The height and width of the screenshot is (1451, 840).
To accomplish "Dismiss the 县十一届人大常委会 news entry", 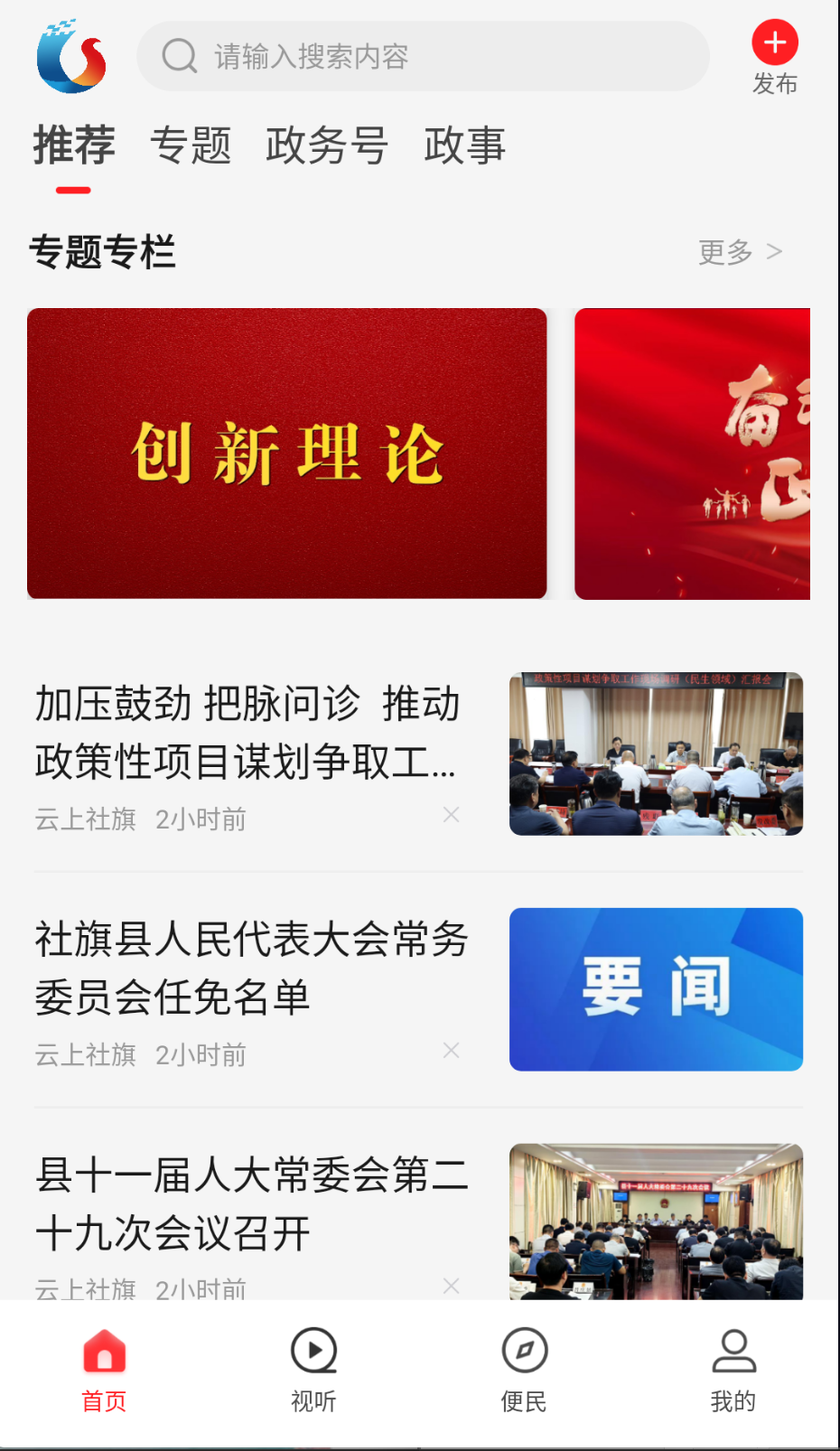I will point(452,1285).
